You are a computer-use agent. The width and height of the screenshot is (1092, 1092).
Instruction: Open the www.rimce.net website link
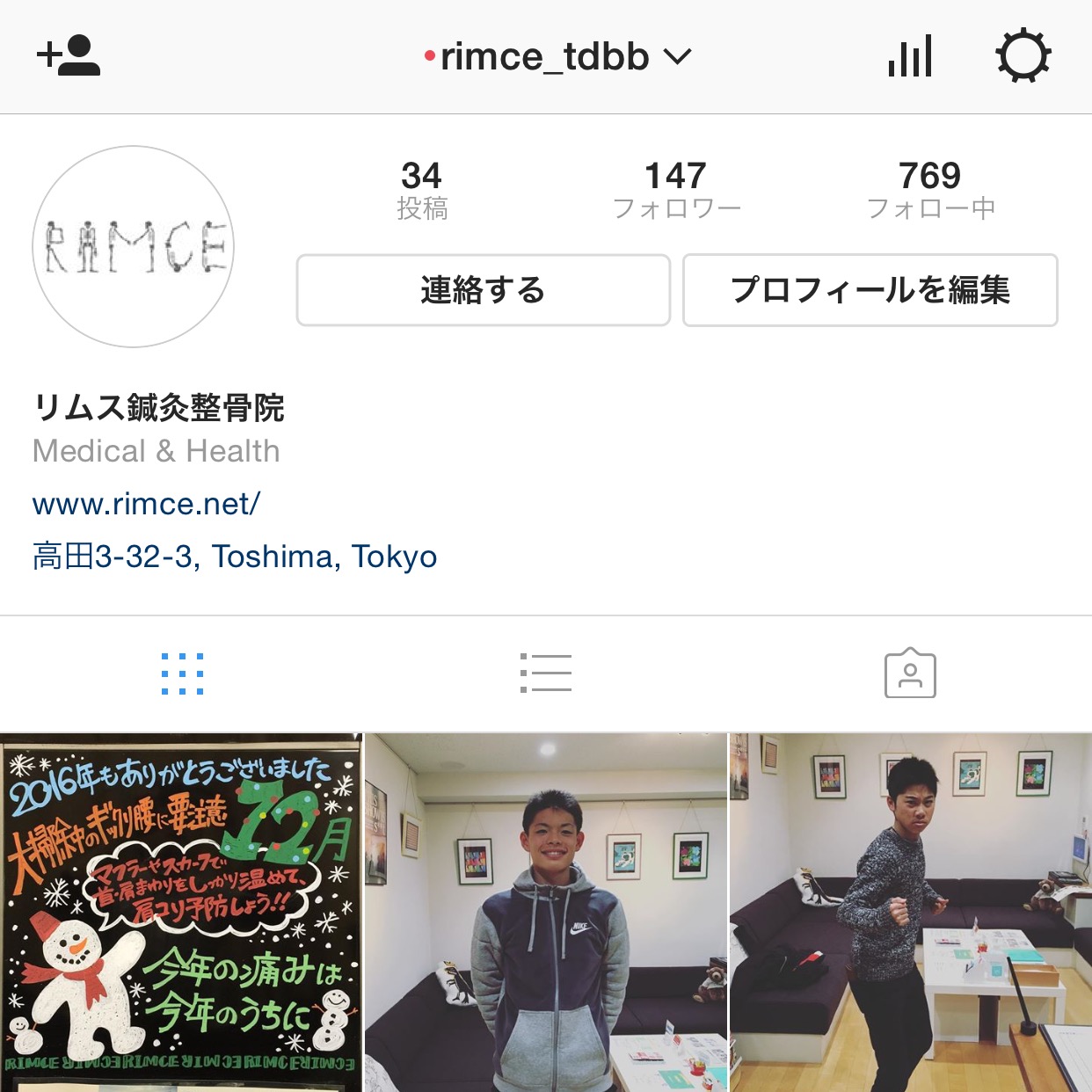tap(146, 504)
